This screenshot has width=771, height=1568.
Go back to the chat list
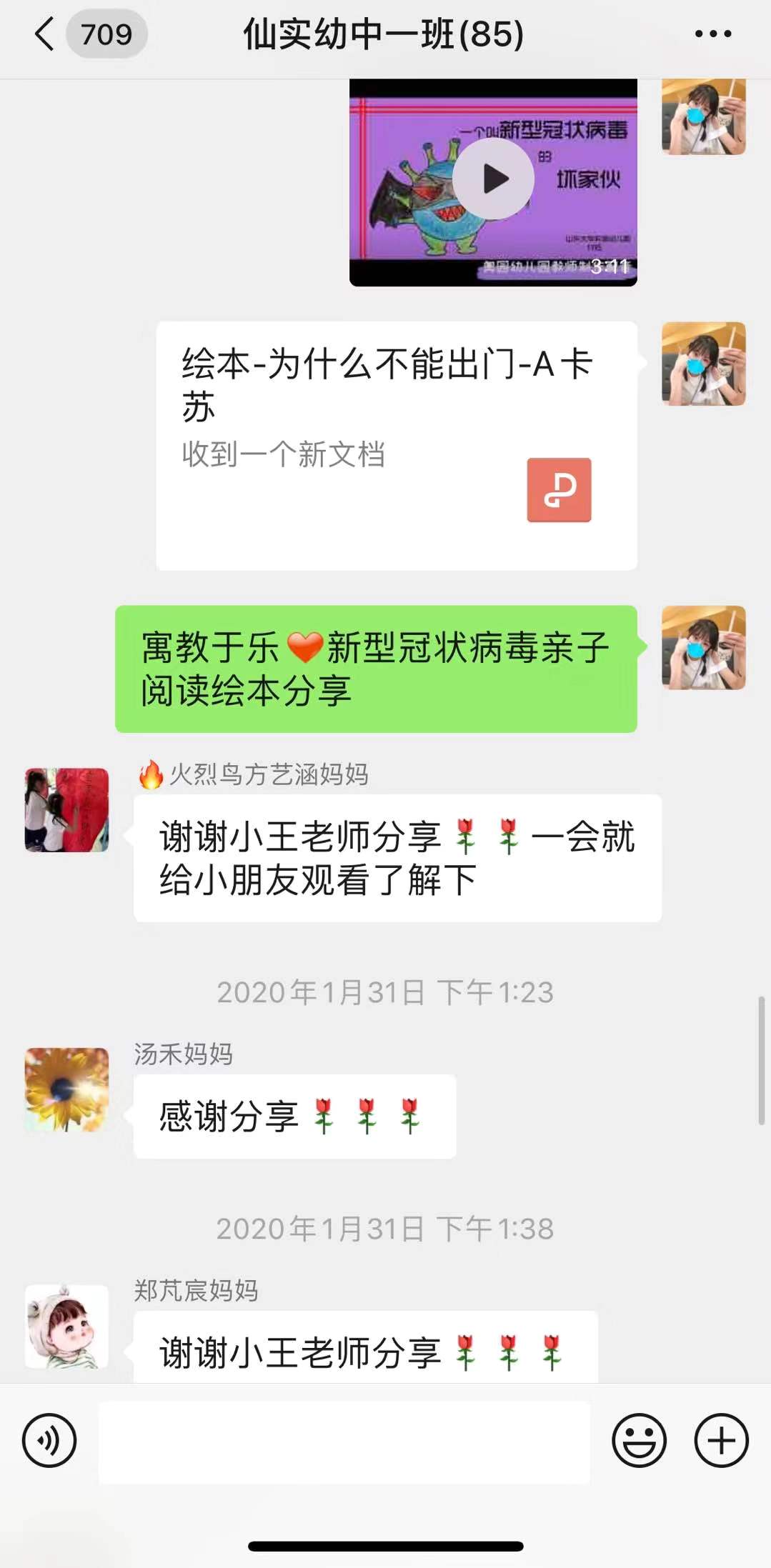(44, 34)
